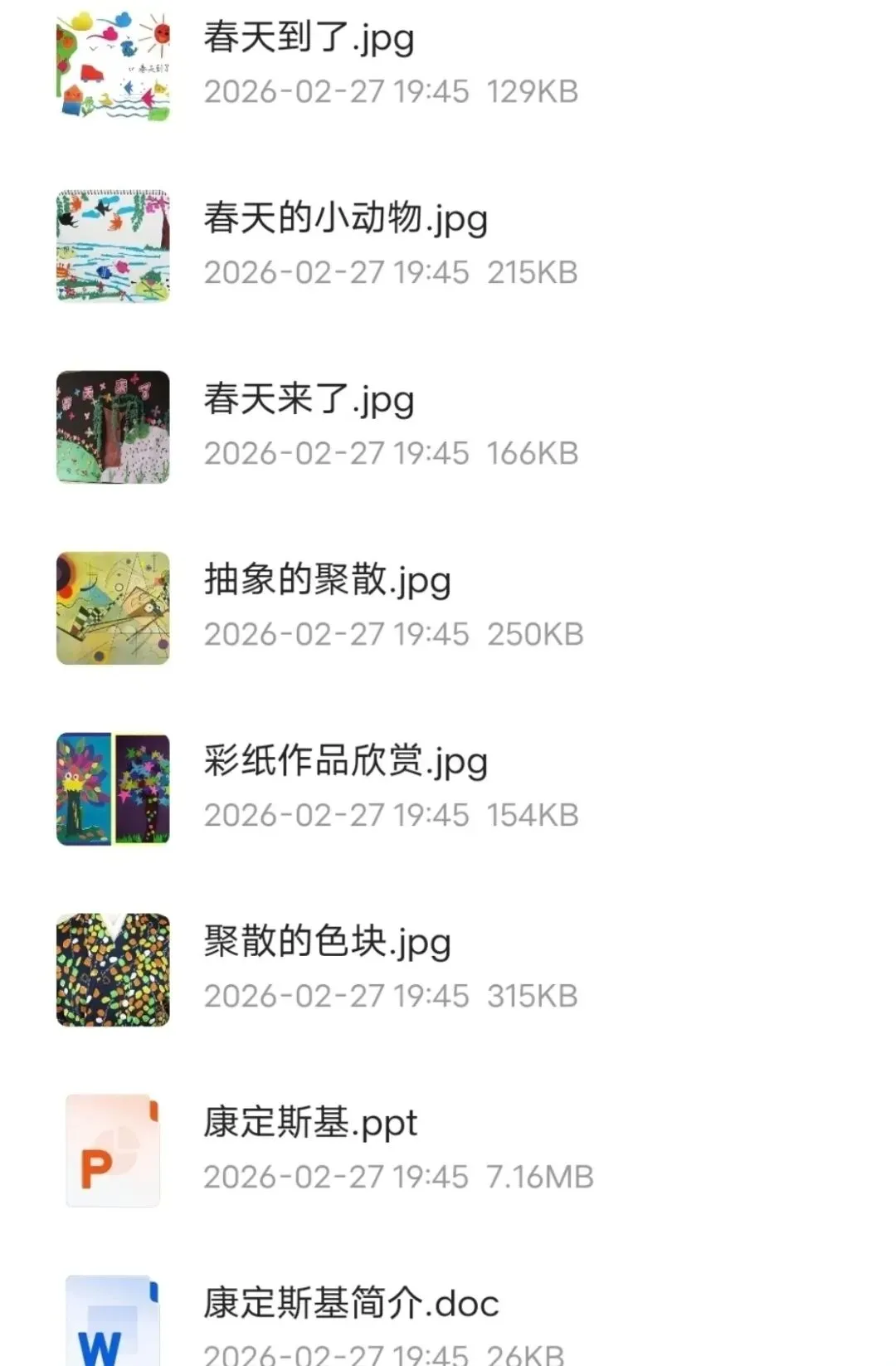Tap the 聚散的色块.jpg file
Image resolution: width=896 pixels, height=1366 pixels.
click(x=327, y=944)
